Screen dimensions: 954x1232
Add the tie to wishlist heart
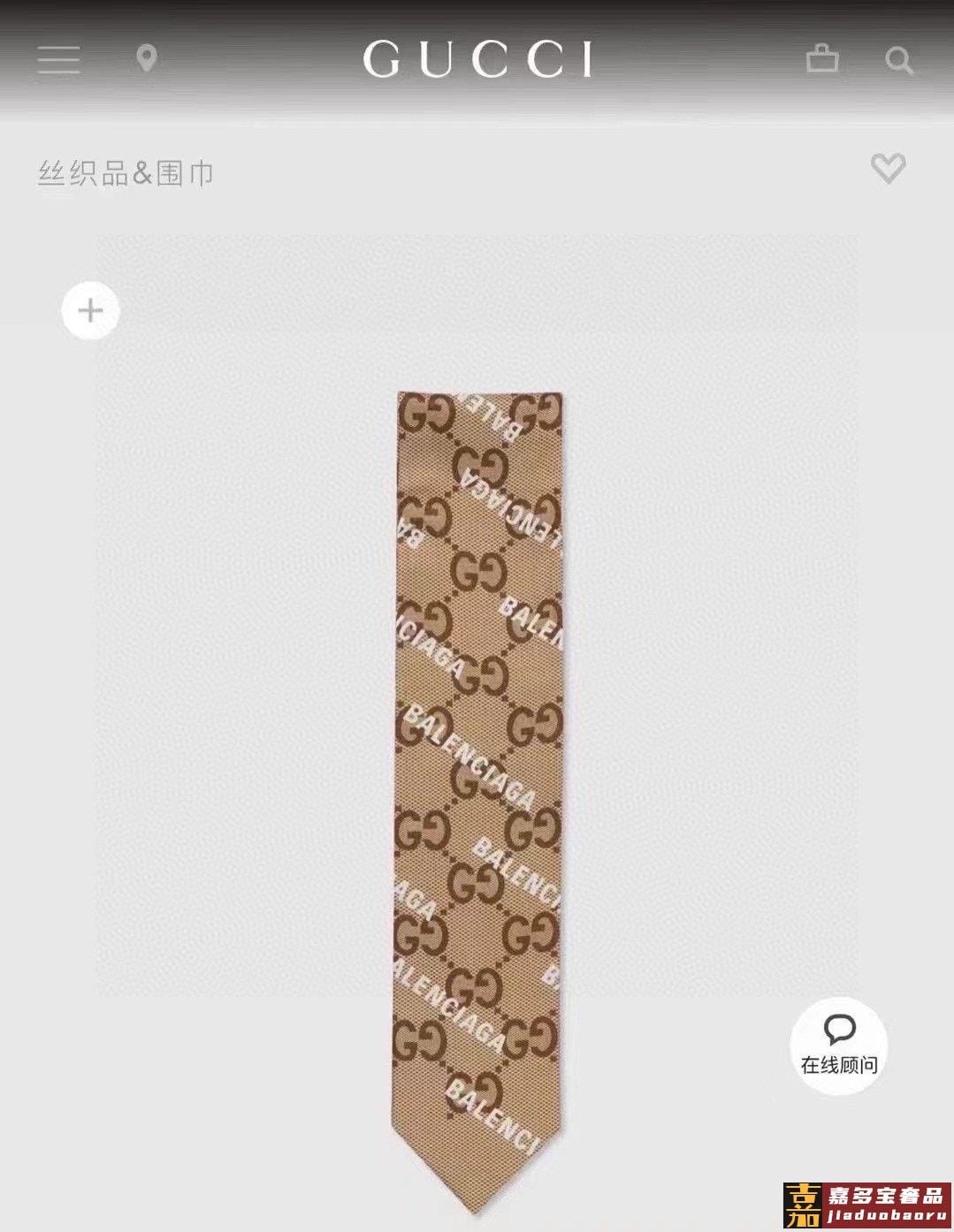888,167
